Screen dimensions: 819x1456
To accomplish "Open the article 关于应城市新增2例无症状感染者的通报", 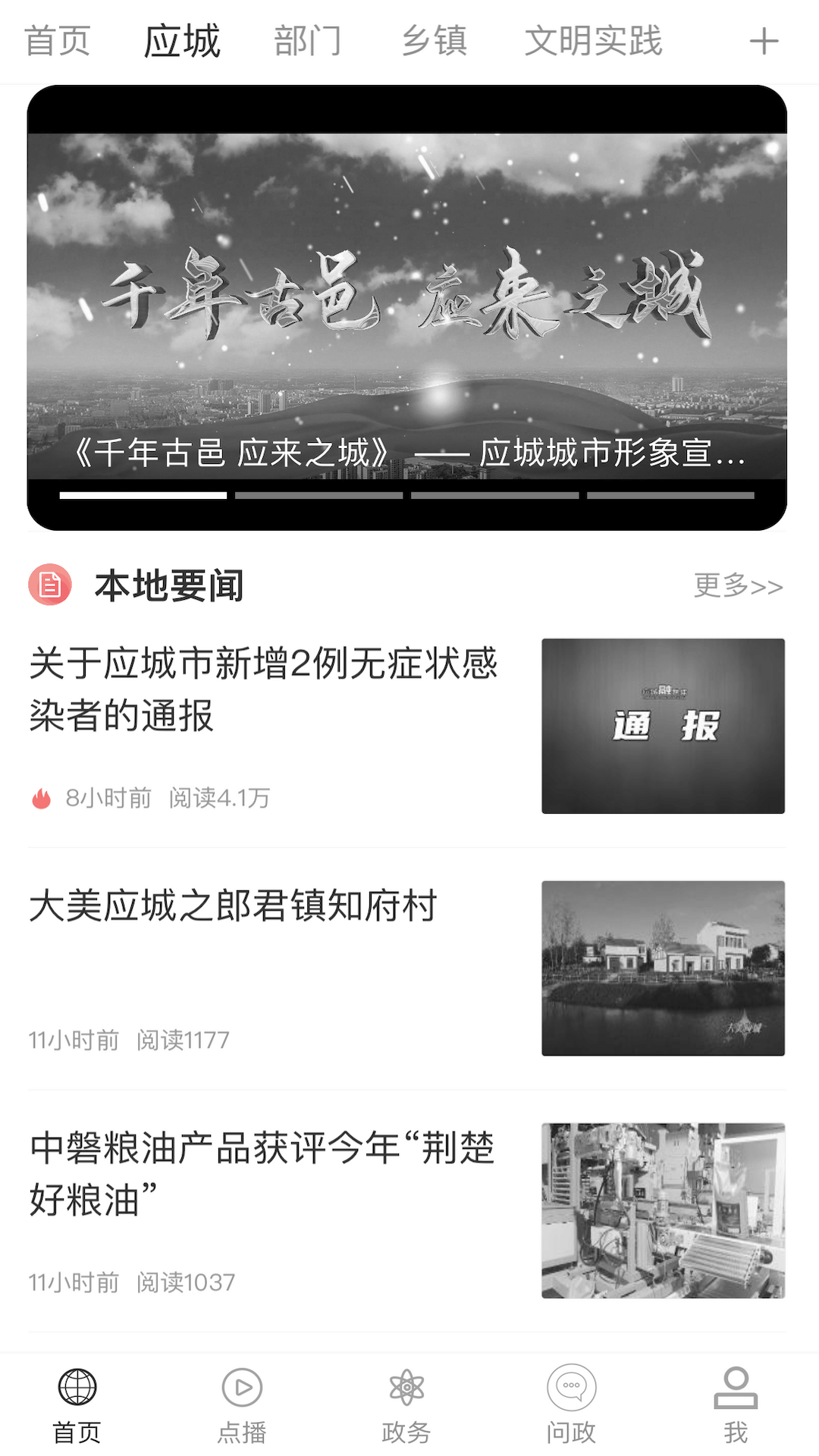I will 263,689.
